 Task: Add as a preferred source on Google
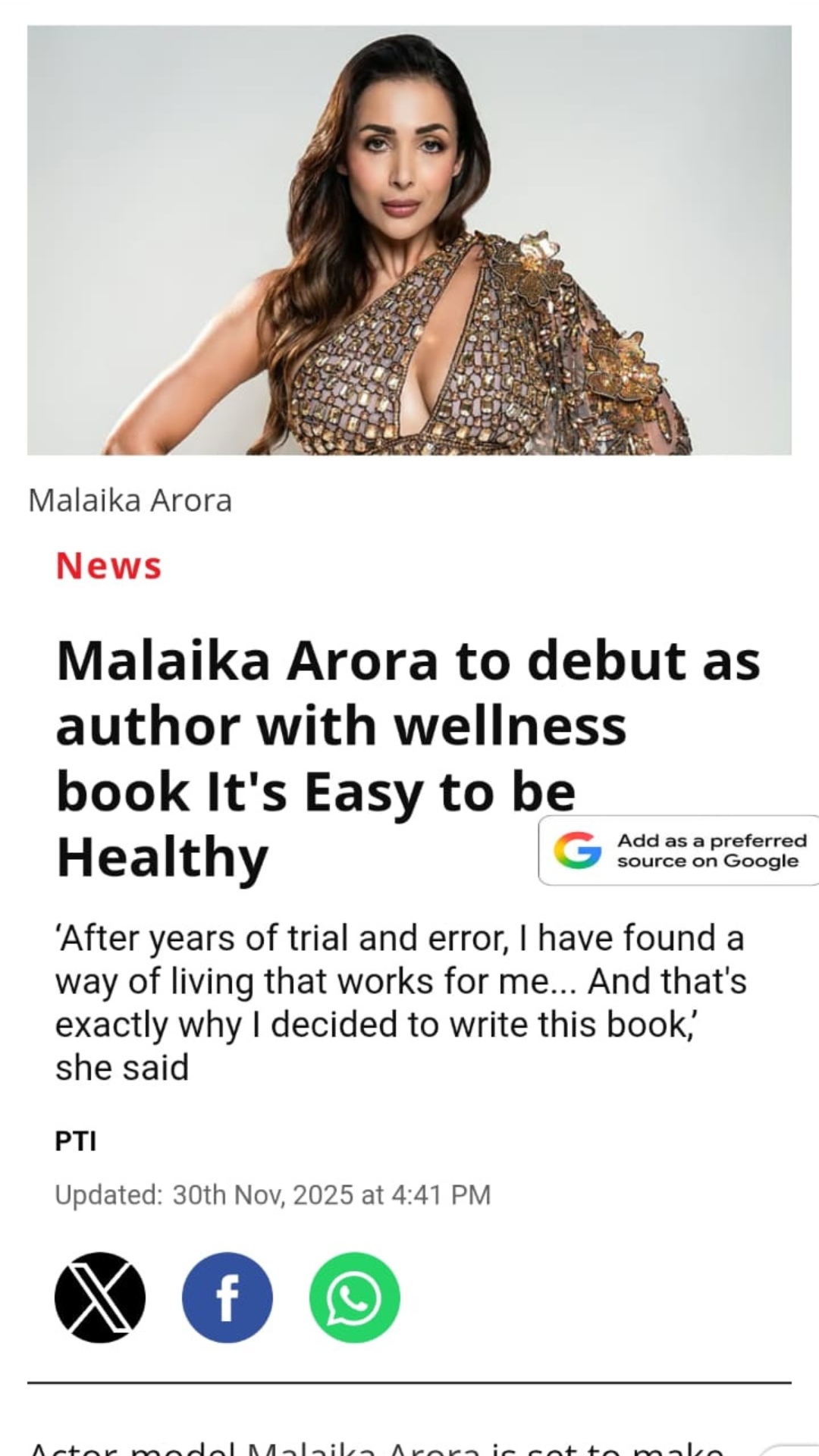(679, 850)
